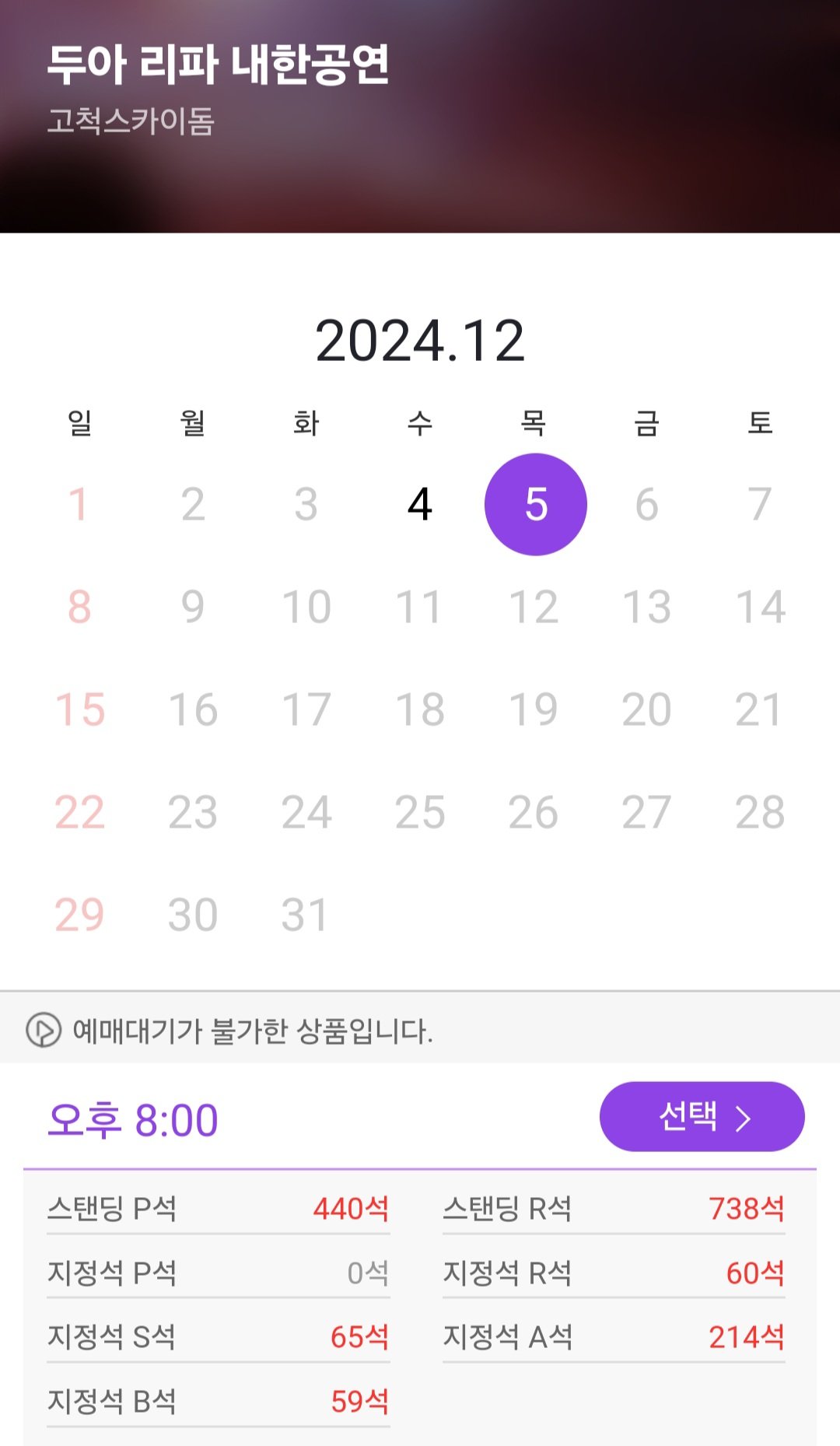Screen dimensions: 840x1446
Task: Tap the 선택 button for 오후 8:00
Action: point(702,1117)
